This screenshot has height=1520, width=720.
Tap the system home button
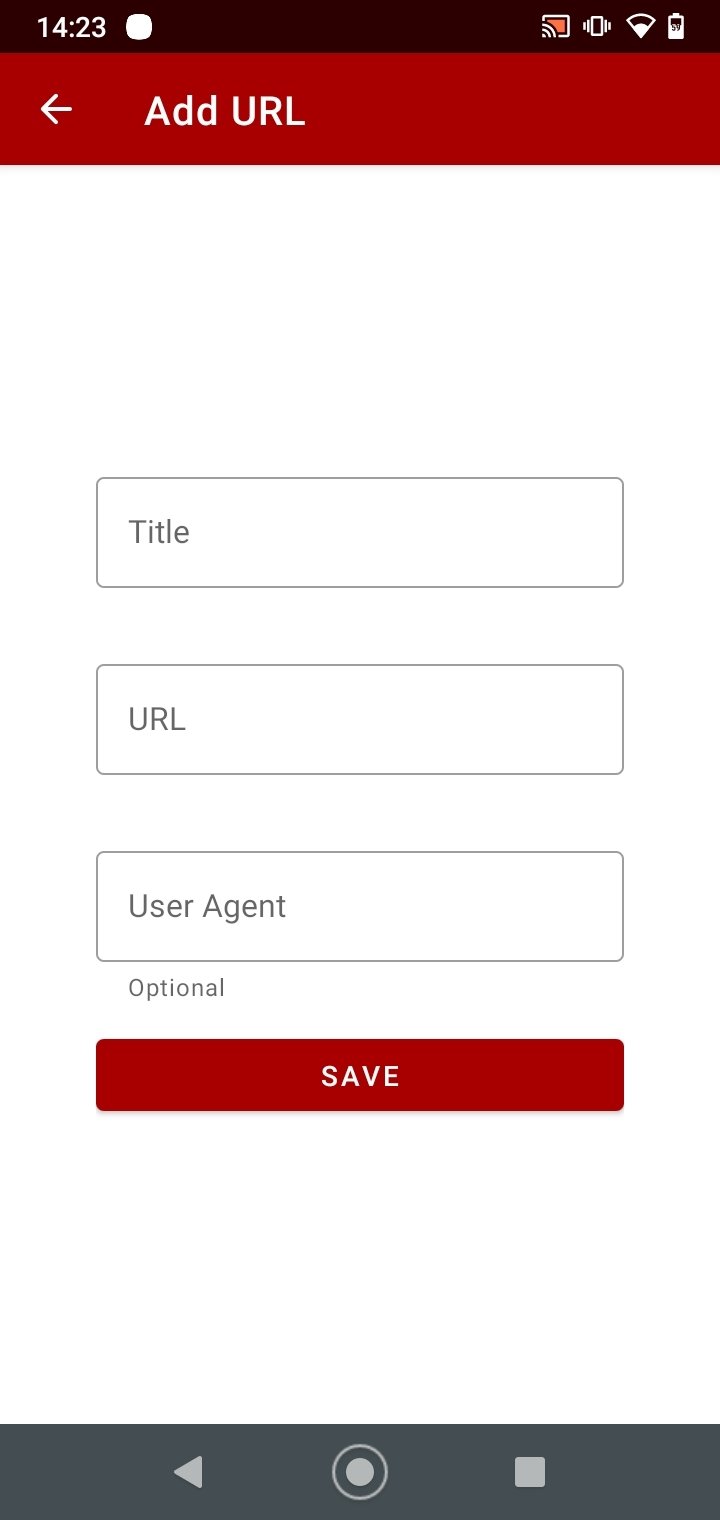[x=360, y=1472]
